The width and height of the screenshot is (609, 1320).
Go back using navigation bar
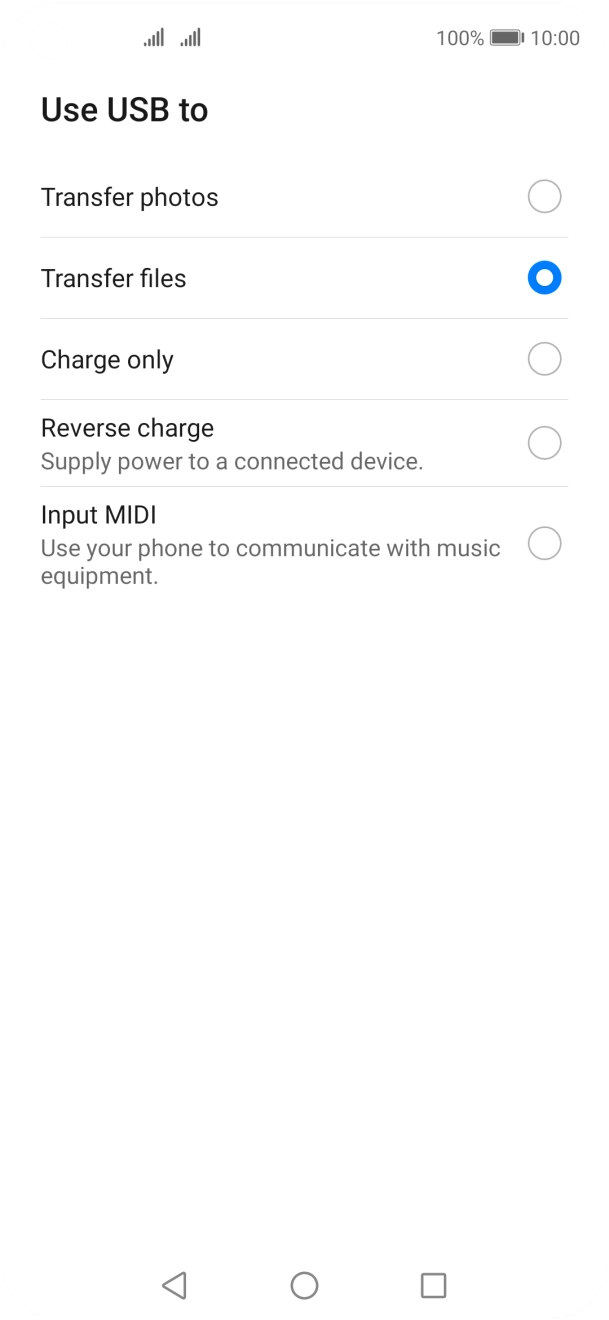click(174, 1285)
